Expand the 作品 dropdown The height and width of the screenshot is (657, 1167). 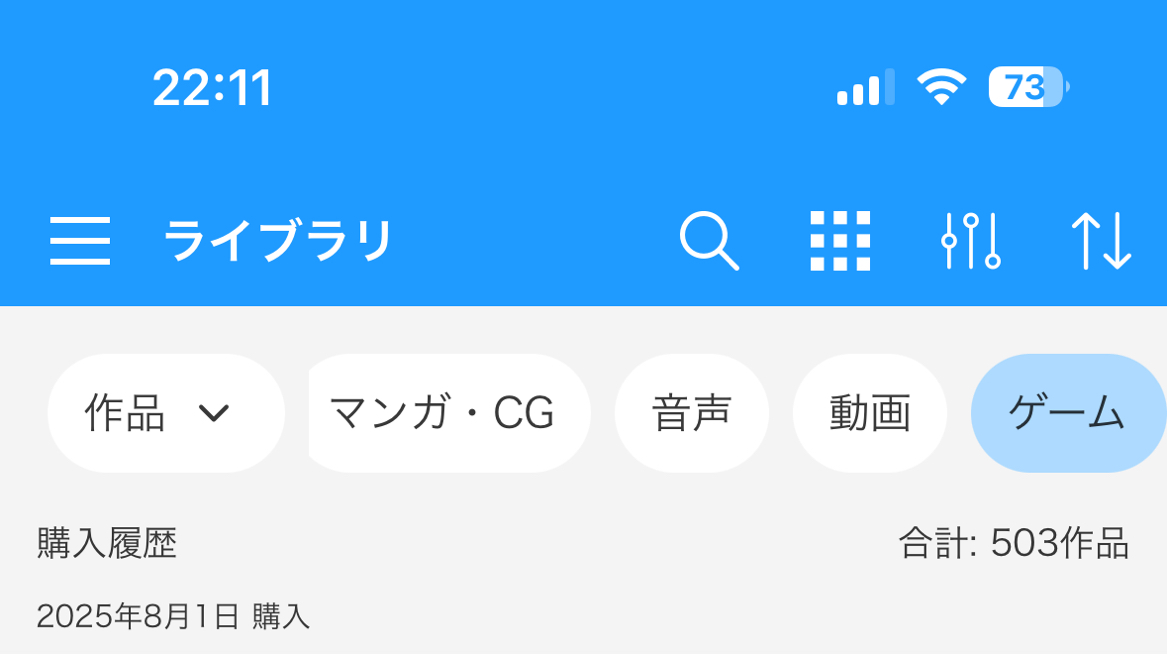[x=166, y=413]
